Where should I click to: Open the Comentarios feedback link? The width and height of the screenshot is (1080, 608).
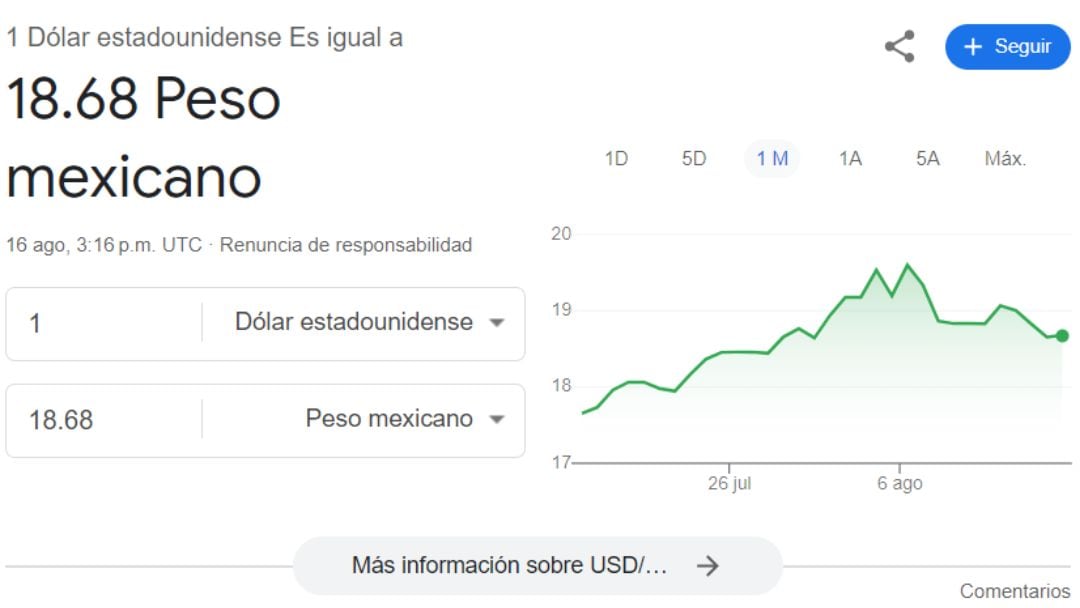pyautogui.click(x=1014, y=591)
